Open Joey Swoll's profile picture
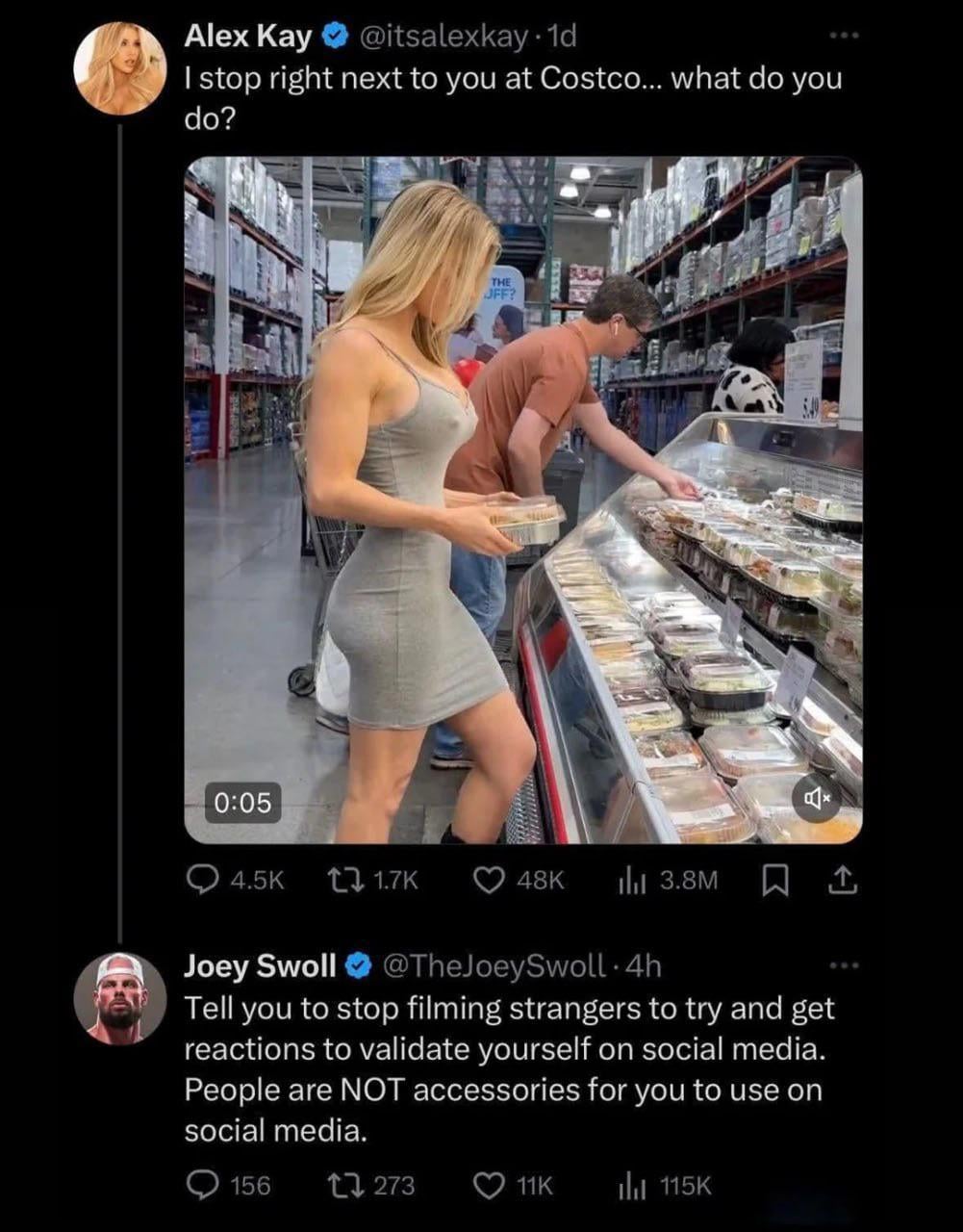This screenshot has width=963, height=1232. pyautogui.click(x=120, y=998)
